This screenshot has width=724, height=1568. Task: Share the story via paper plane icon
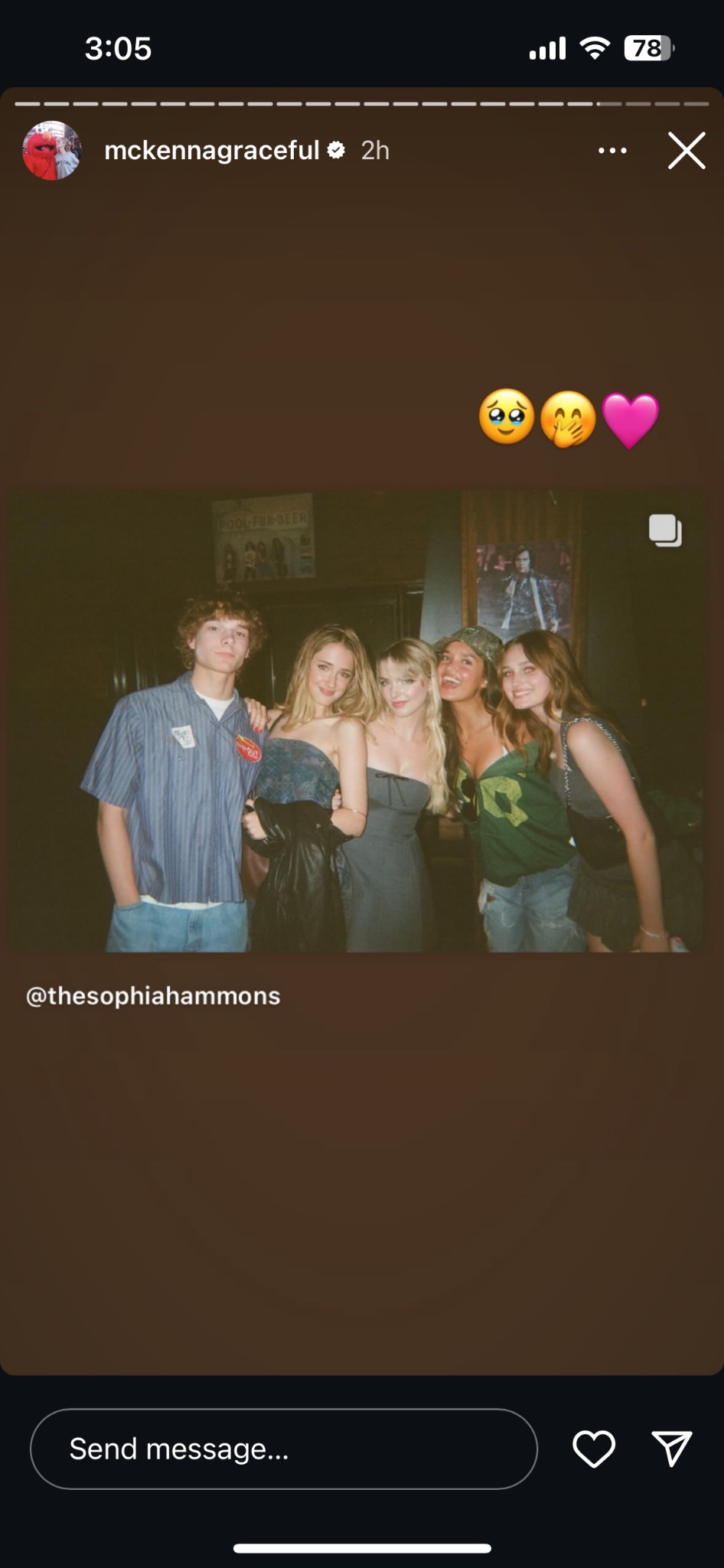(672, 1449)
